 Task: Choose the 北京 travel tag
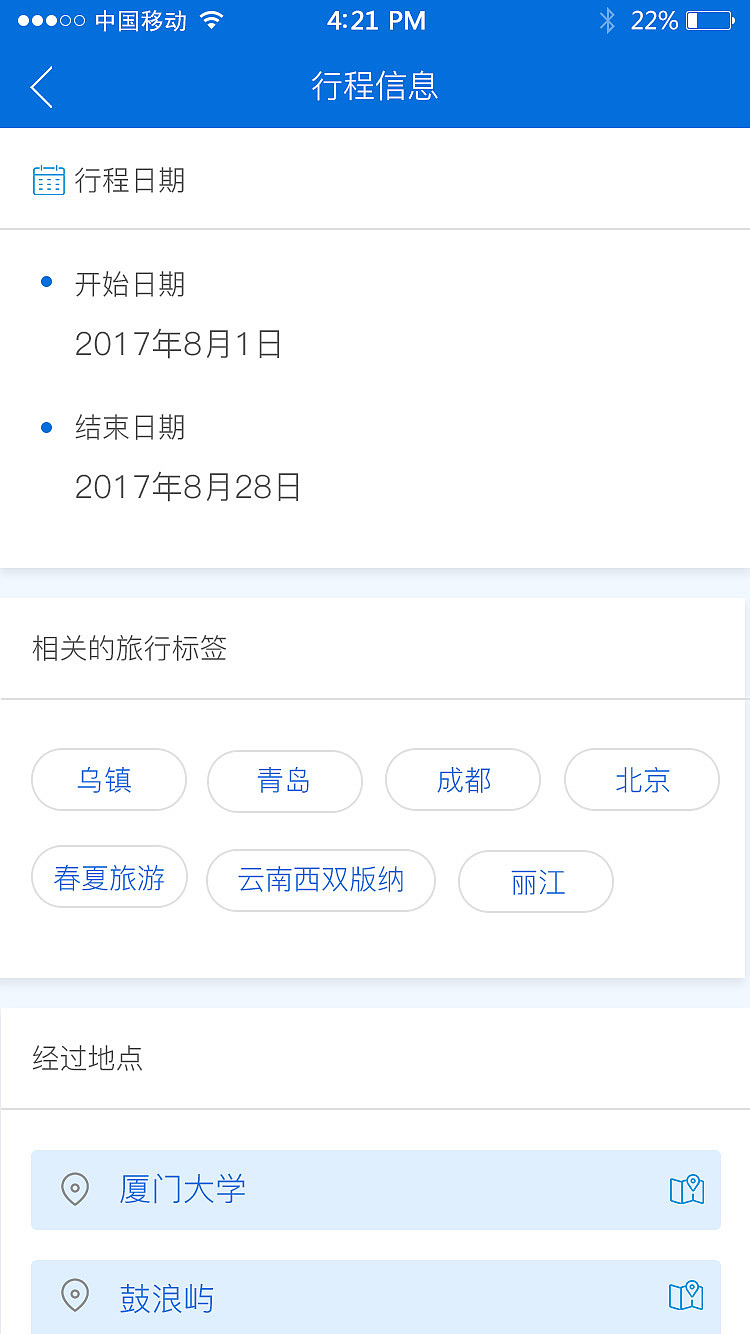[x=641, y=780]
